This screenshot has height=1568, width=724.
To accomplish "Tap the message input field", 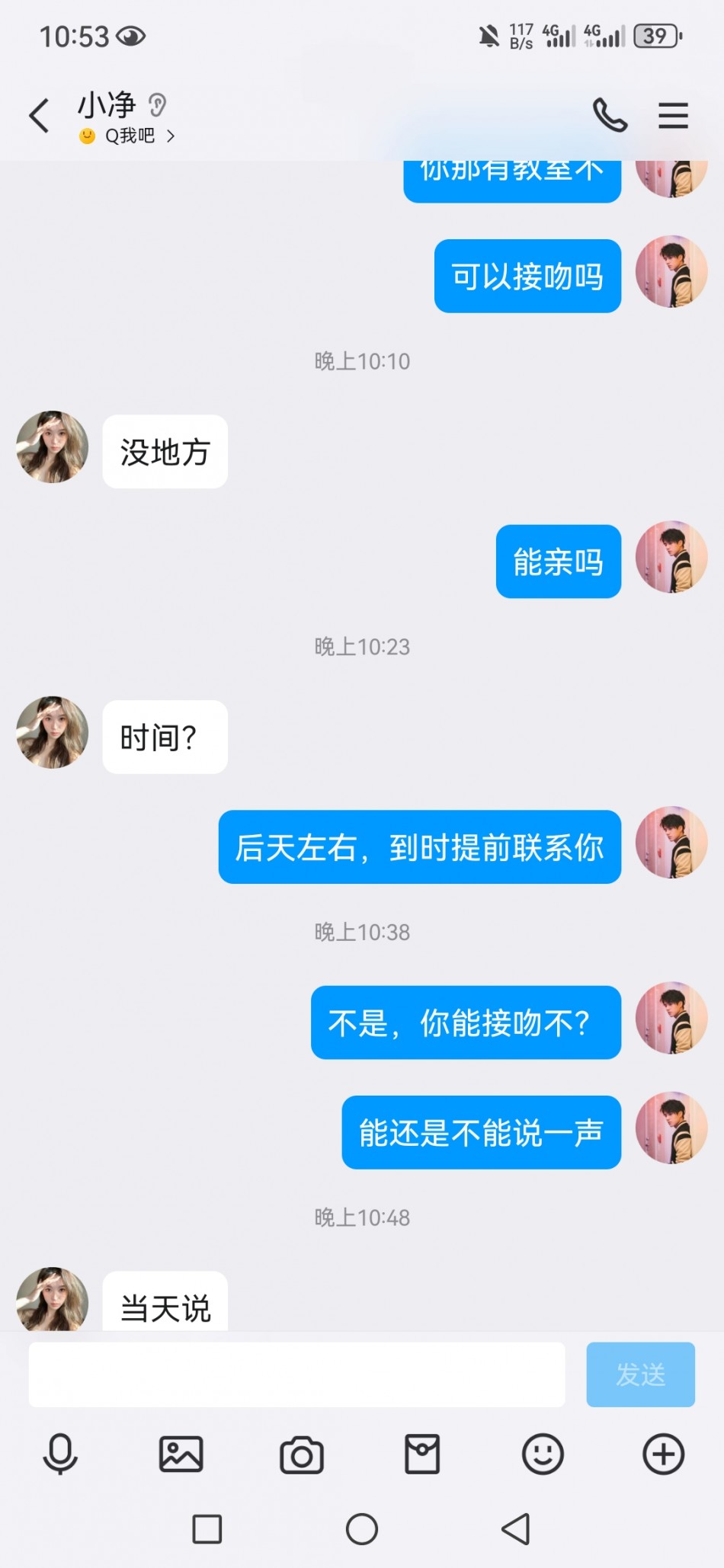I will [296, 1374].
